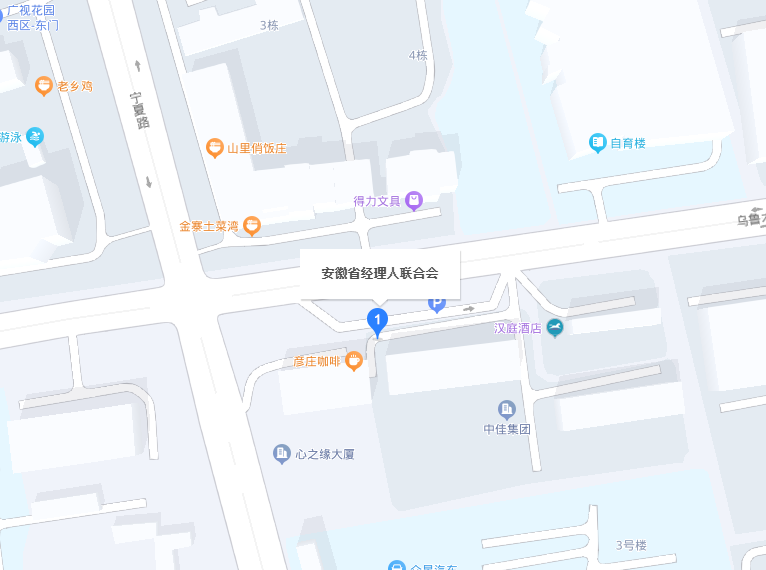
Task: Open the 得力文具 shop marker
Action: (x=414, y=201)
